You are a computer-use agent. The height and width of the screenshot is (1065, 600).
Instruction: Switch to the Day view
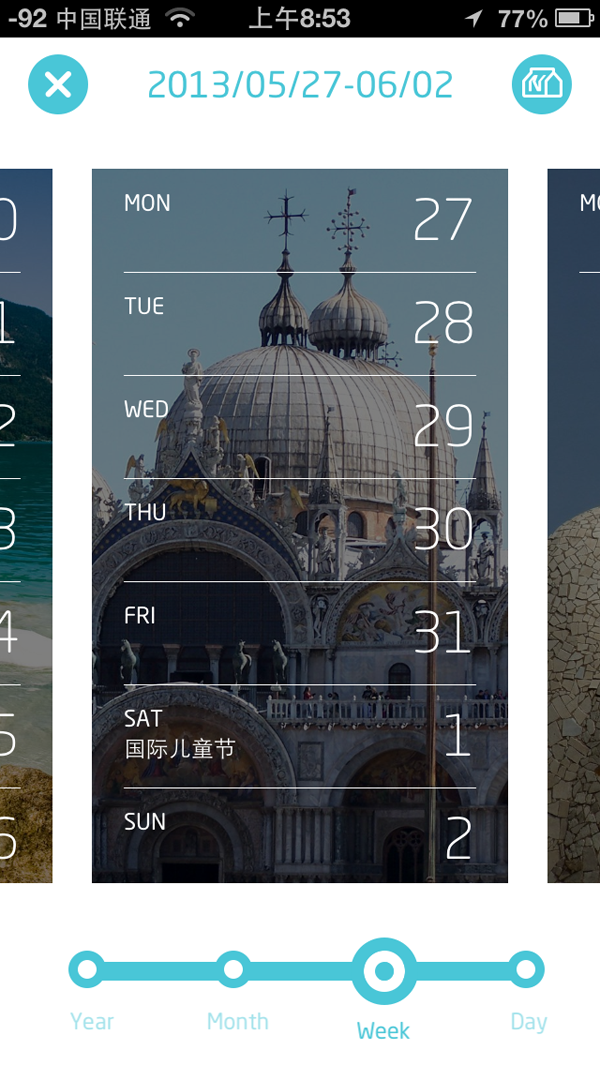(525, 969)
